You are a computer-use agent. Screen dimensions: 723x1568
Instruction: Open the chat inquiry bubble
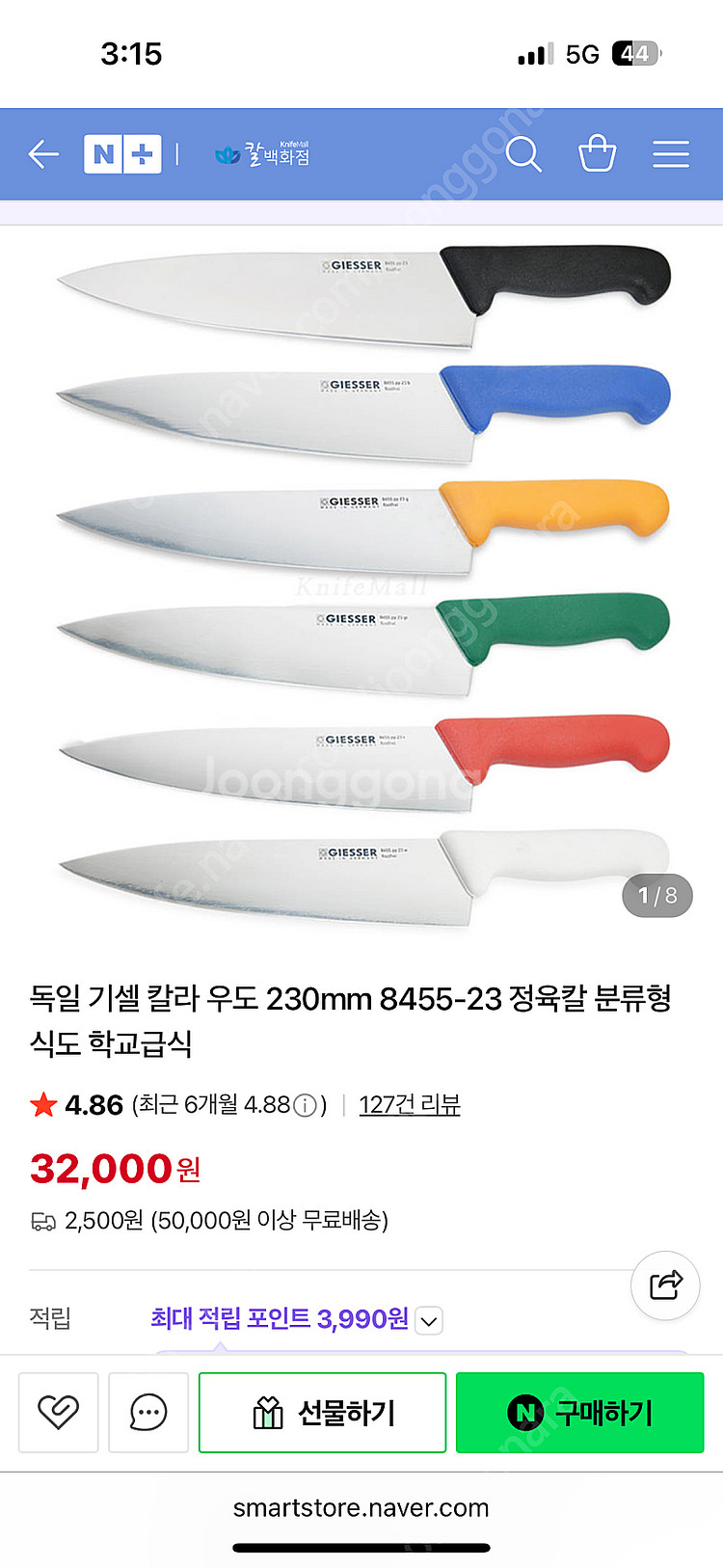(148, 1413)
